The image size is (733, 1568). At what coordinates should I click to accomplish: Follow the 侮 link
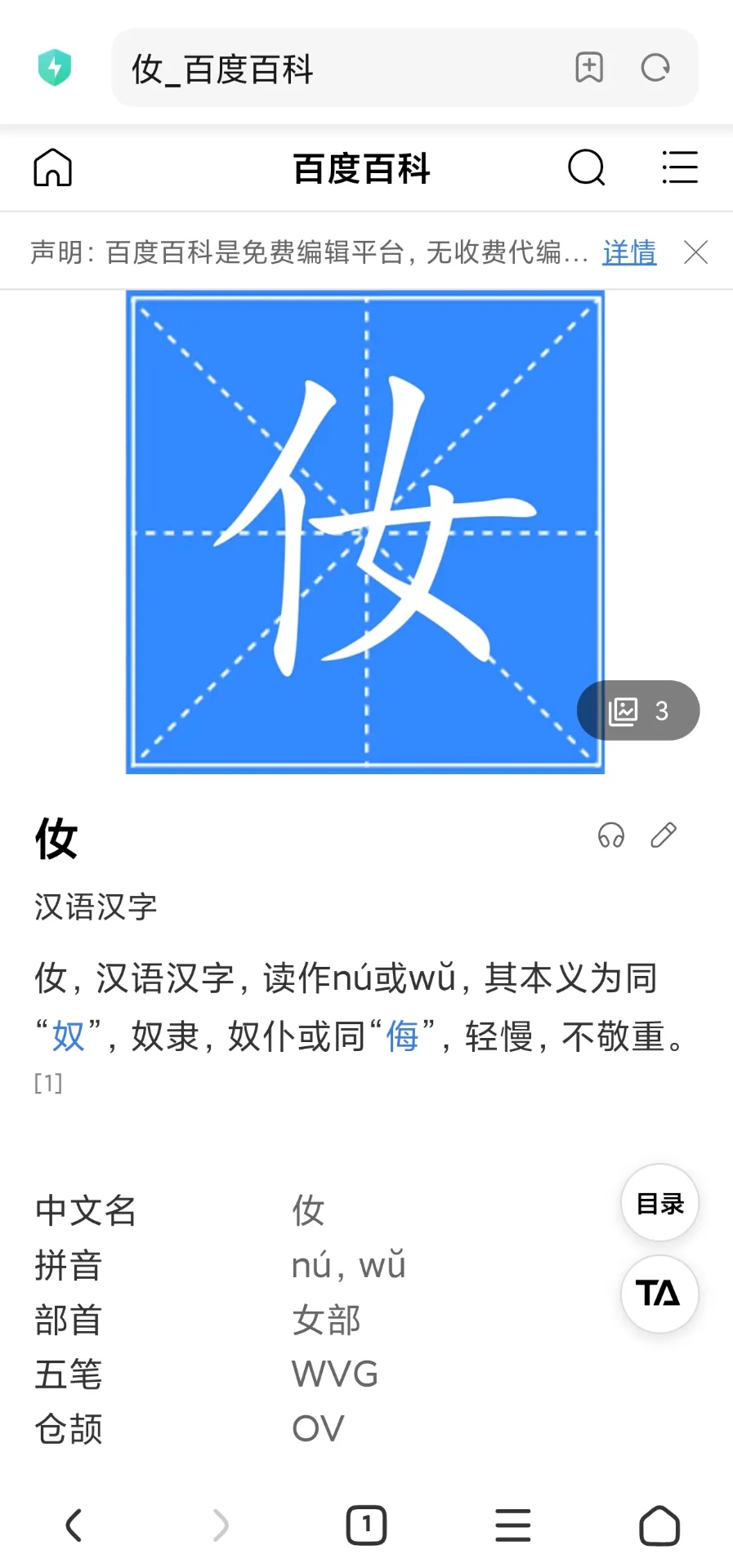402,1036
